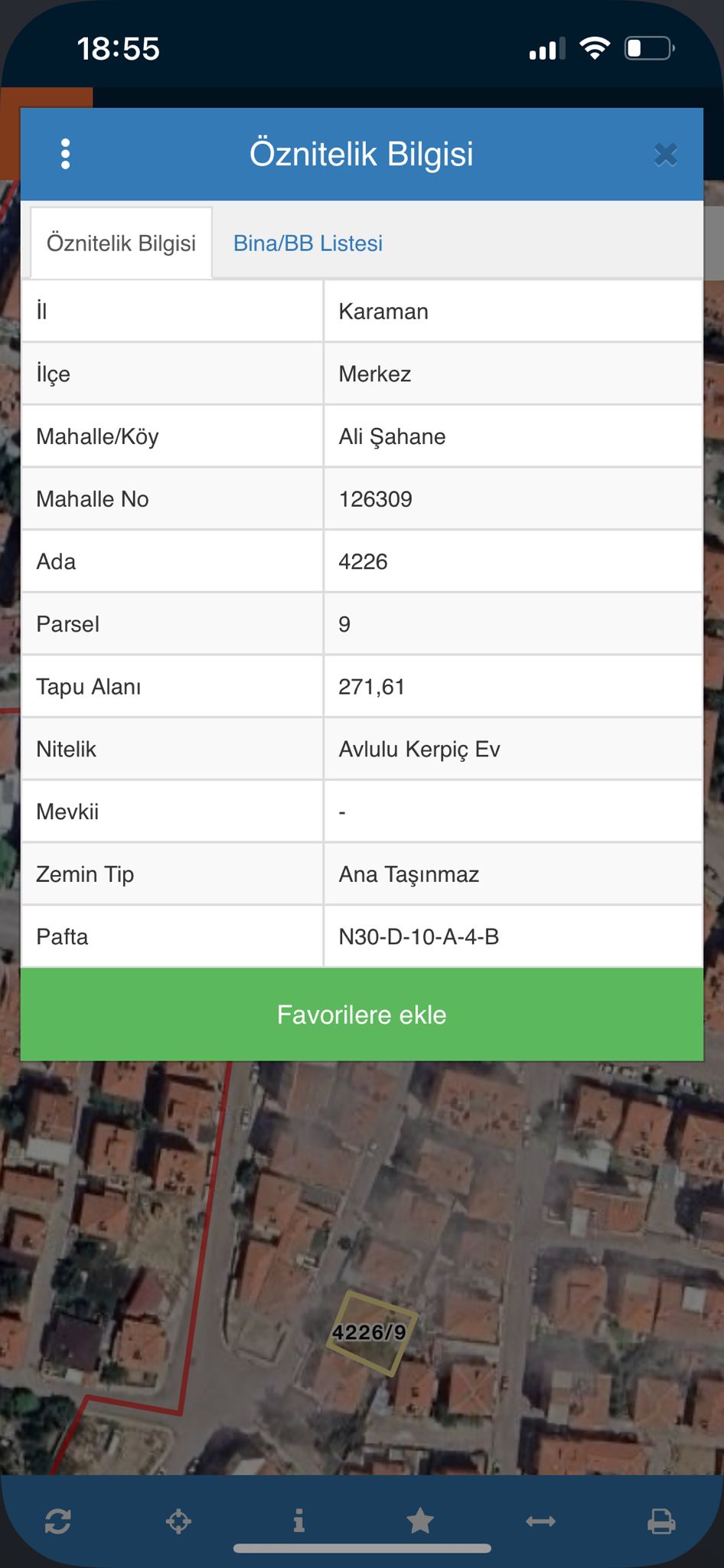Screen dimensions: 724x1568
Task: Open favorites via the star icon
Action: [x=421, y=1521]
